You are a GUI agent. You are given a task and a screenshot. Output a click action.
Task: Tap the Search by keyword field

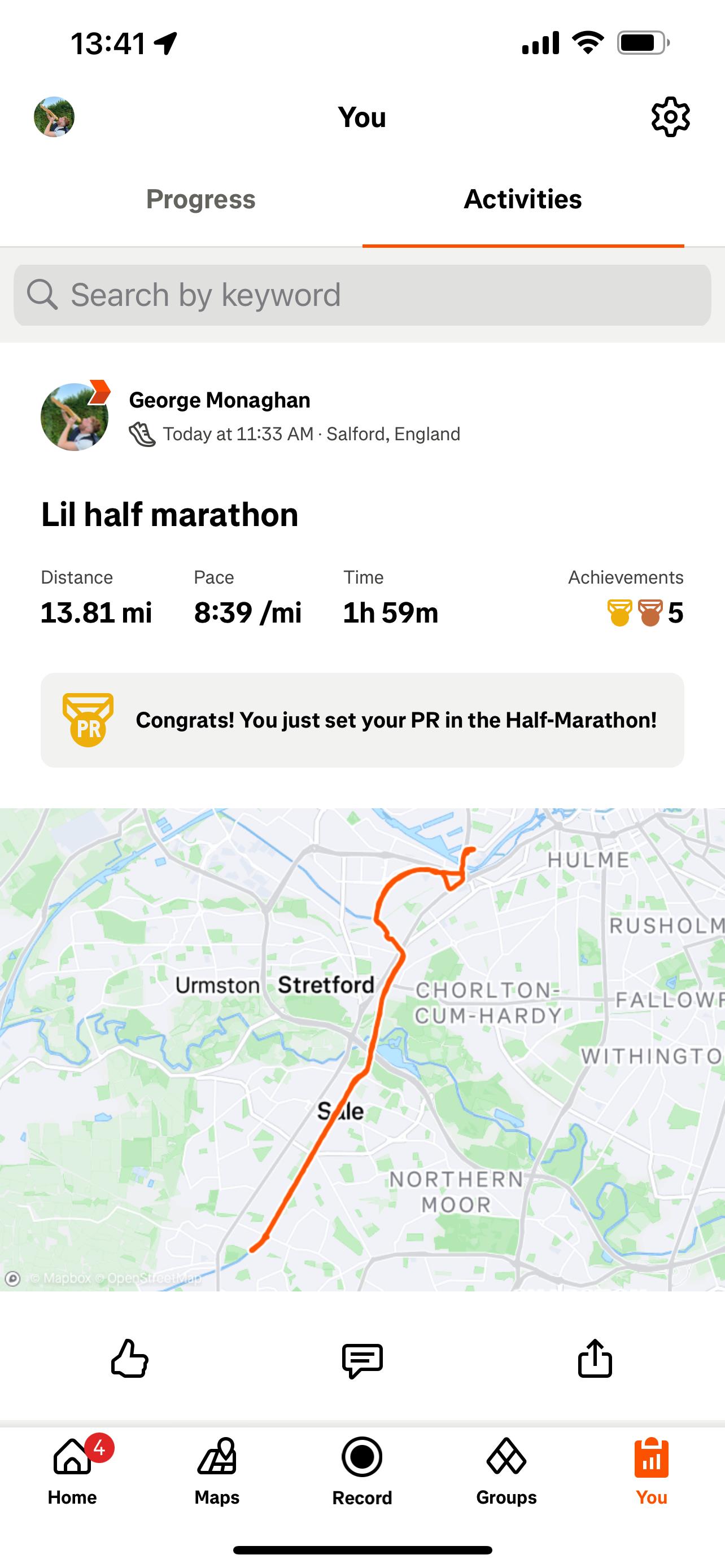click(362, 295)
